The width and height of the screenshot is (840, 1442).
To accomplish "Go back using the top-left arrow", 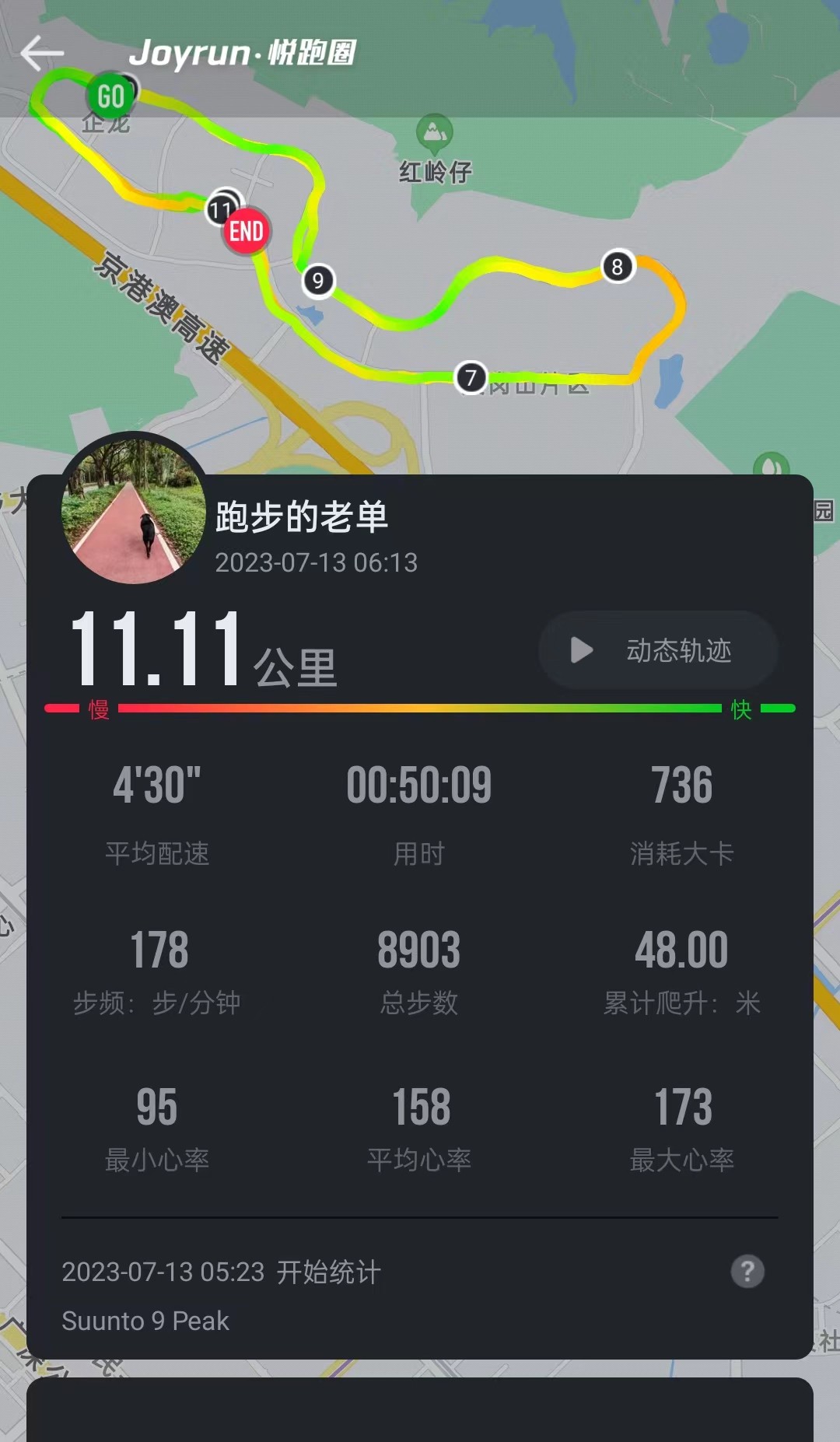I will point(42,53).
